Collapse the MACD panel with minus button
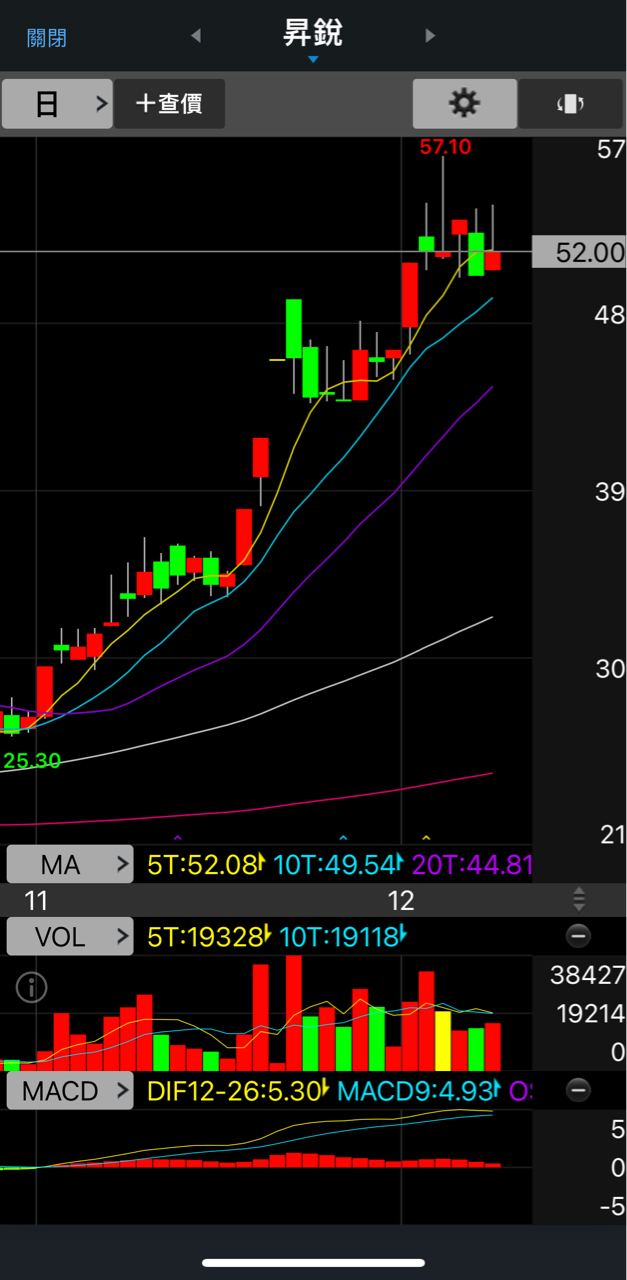Screen dimensions: 627x1280 pyautogui.click(x=578, y=1090)
